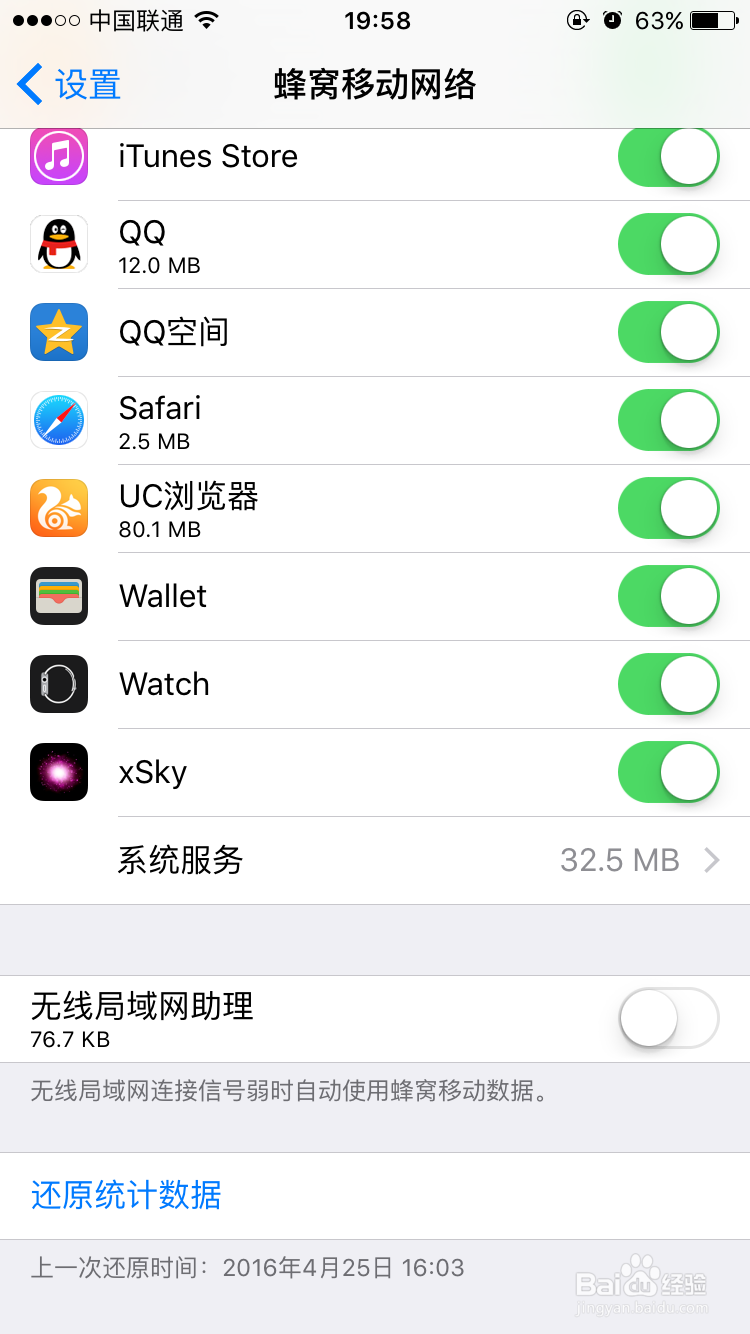Screen dimensions: 750x1334
Task: Disable cellular data for QQ
Action: point(668,244)
